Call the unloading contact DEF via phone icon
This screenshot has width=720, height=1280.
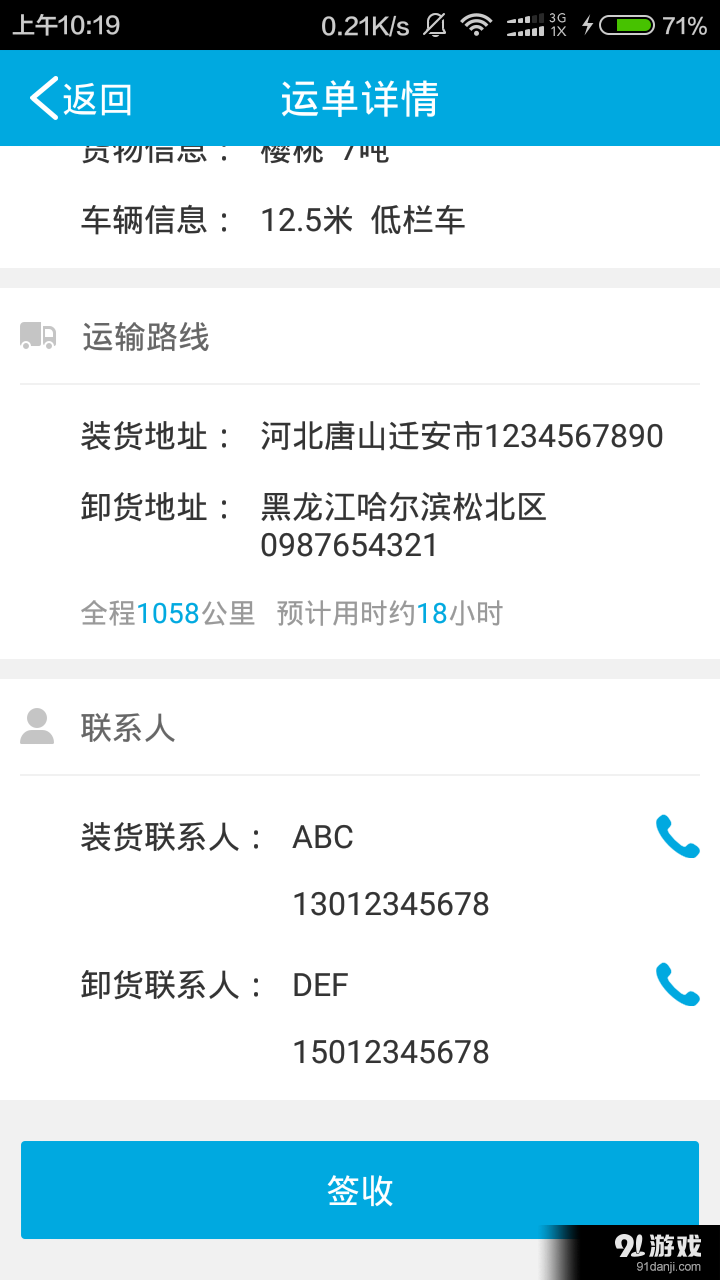click(x=678, y=986)
